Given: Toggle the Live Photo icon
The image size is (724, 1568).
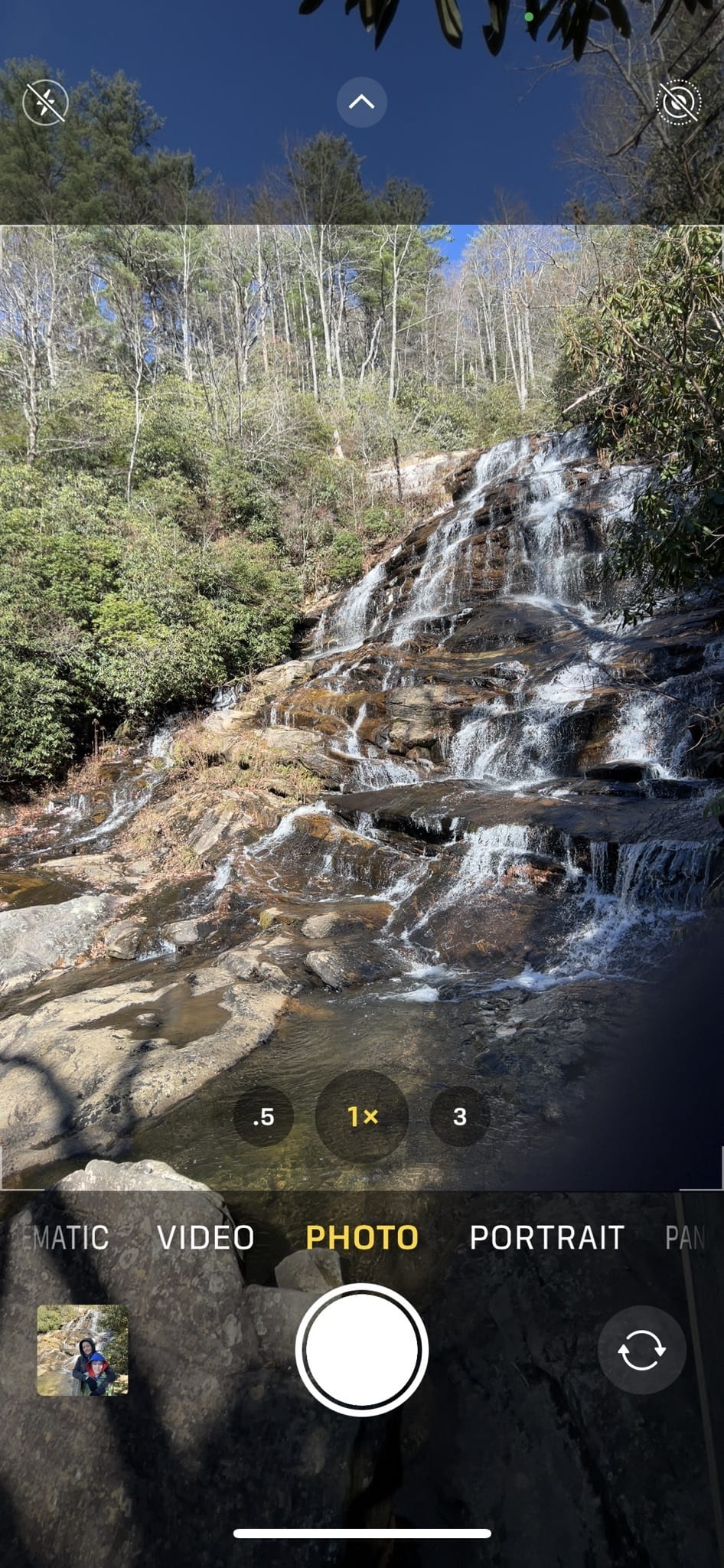Looking at the screenshot, I should click(678, 102).
